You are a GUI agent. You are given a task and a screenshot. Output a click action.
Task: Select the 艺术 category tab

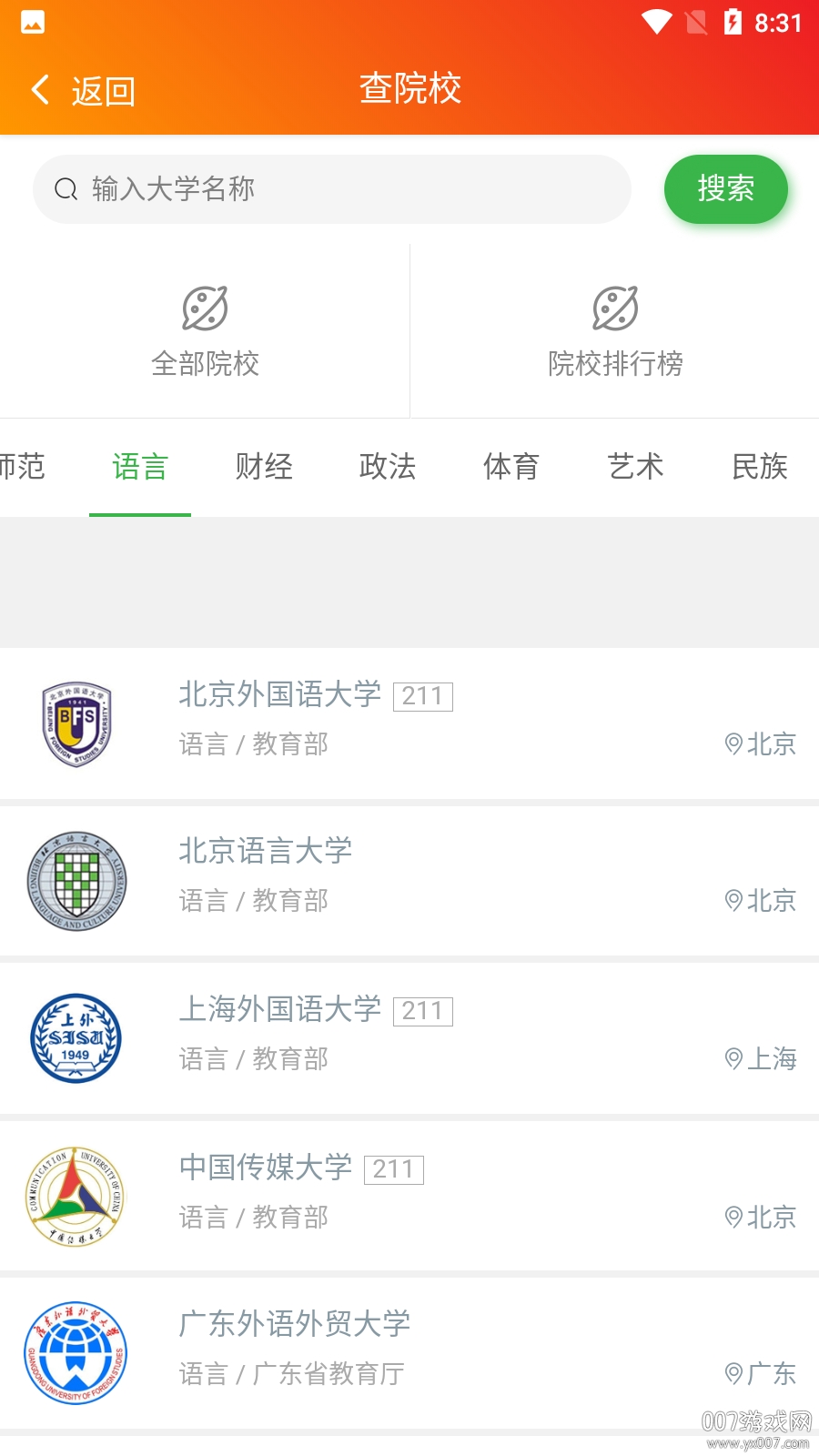pyautogui.click(x=635, y=467)
